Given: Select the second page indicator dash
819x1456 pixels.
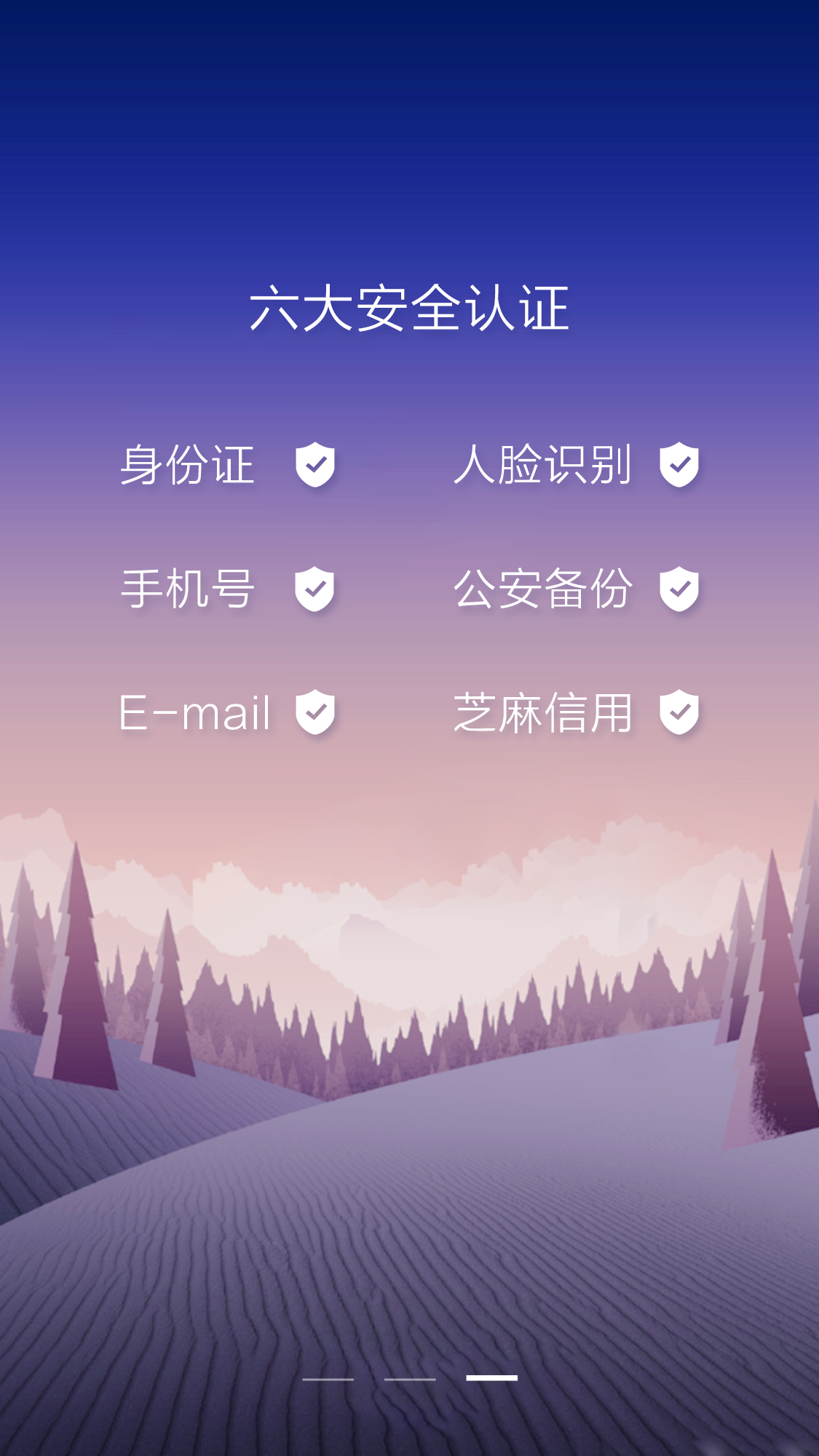Looking at the screenshot, I should (410, 1379).
